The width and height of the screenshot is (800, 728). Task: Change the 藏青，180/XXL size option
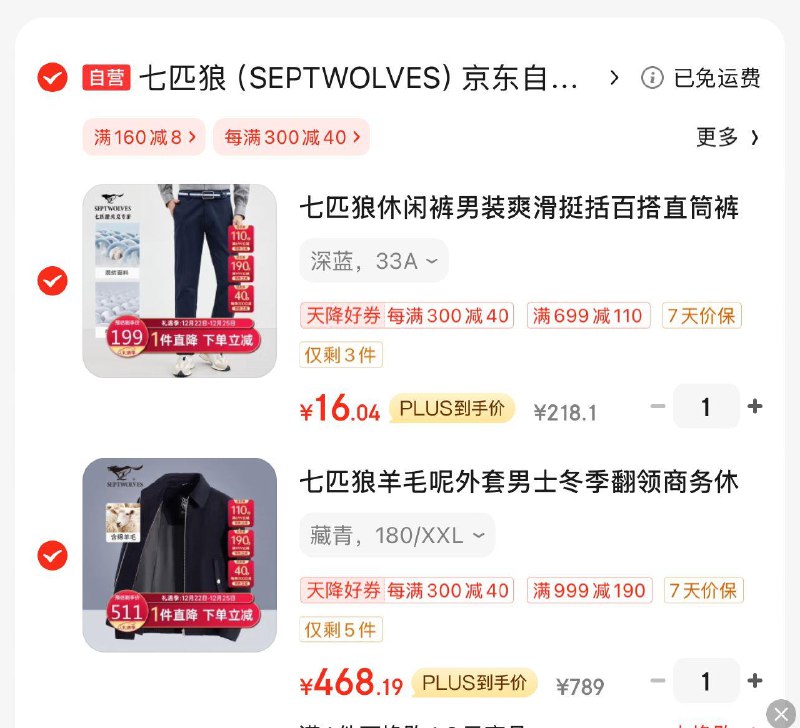[x=397, y=535]
